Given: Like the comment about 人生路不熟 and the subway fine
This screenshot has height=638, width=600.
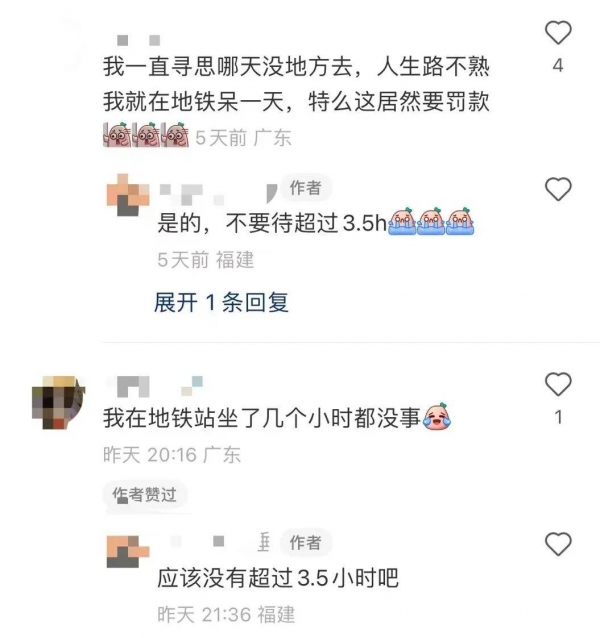Looking at the screenshot, I should [x=558, y=34].
